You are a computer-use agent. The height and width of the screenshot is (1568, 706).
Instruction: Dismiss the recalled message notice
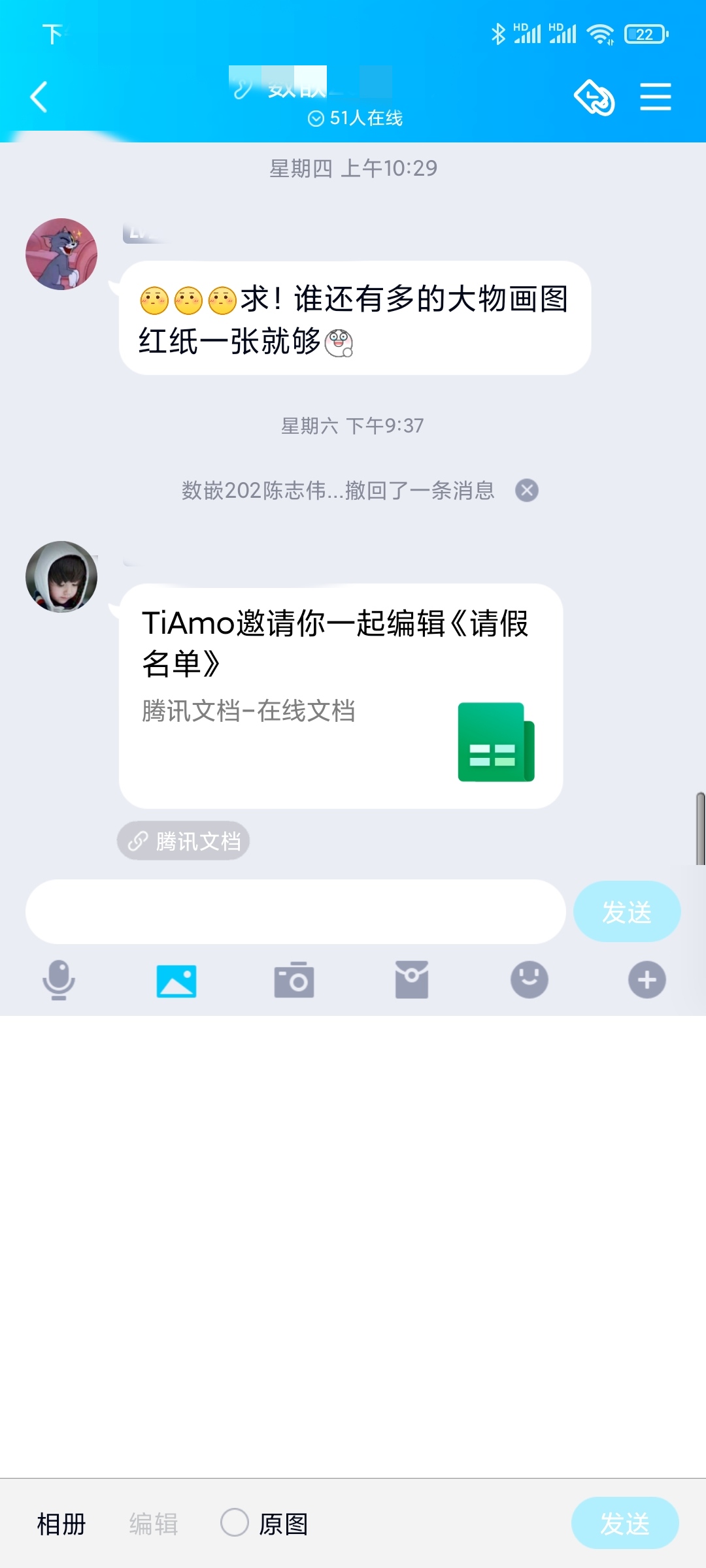click(x=527, y=490)
